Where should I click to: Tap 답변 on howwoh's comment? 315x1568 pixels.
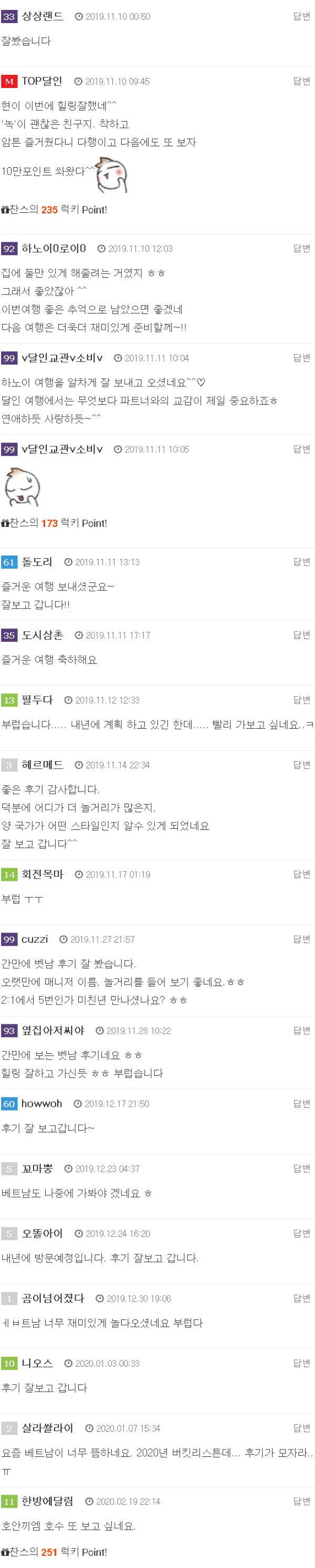point(301,1104)
